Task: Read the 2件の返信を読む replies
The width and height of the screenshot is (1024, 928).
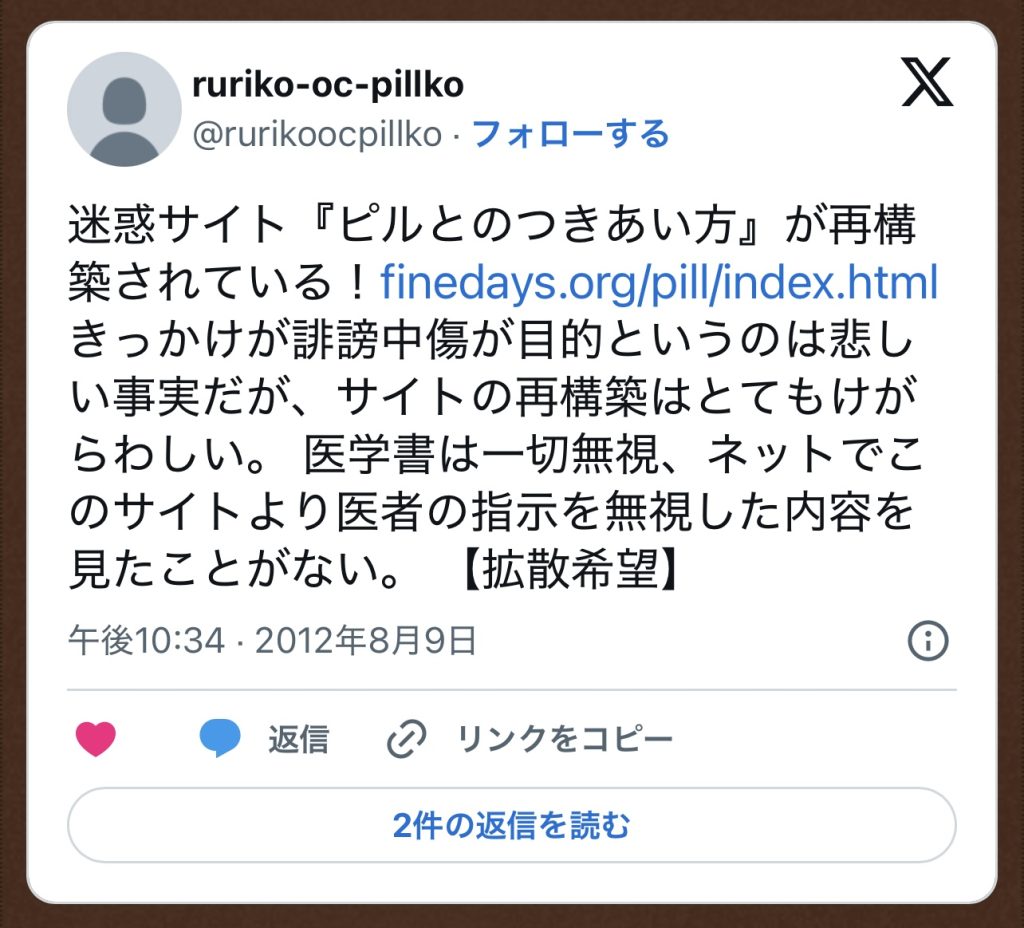Action: coord(511,826)
